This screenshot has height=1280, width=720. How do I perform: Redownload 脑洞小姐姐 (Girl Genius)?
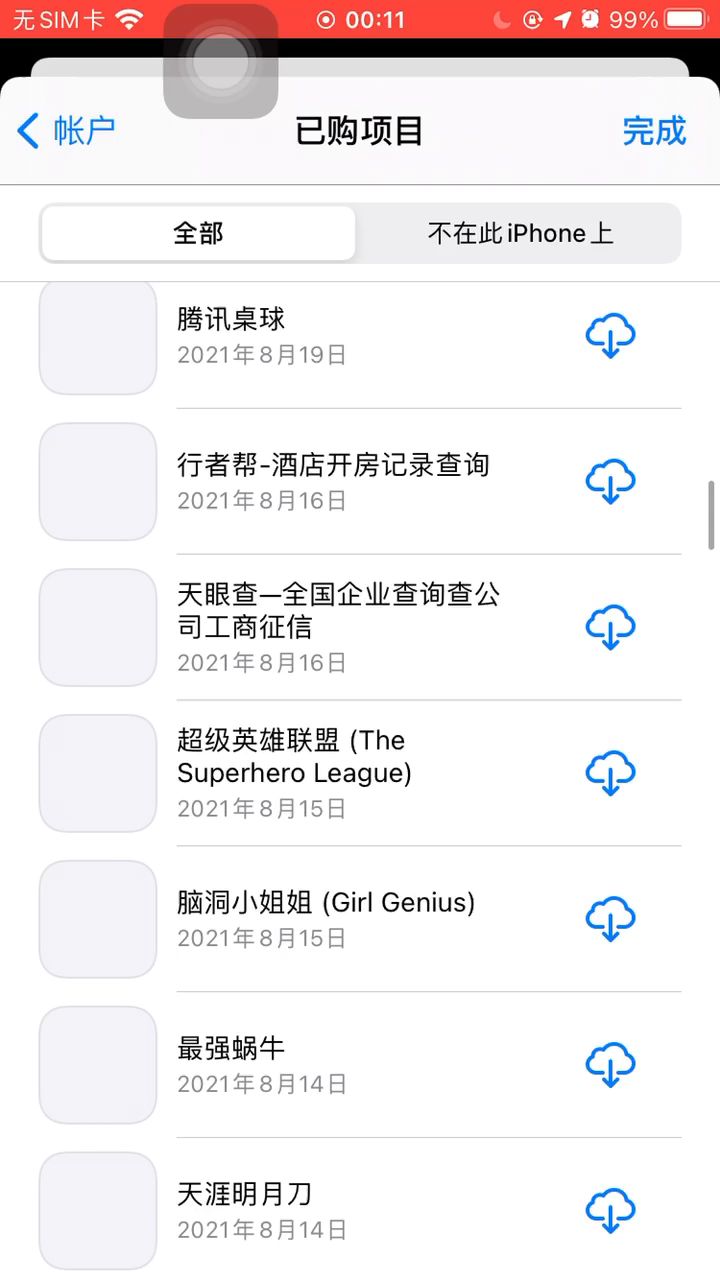coord(610,919)
